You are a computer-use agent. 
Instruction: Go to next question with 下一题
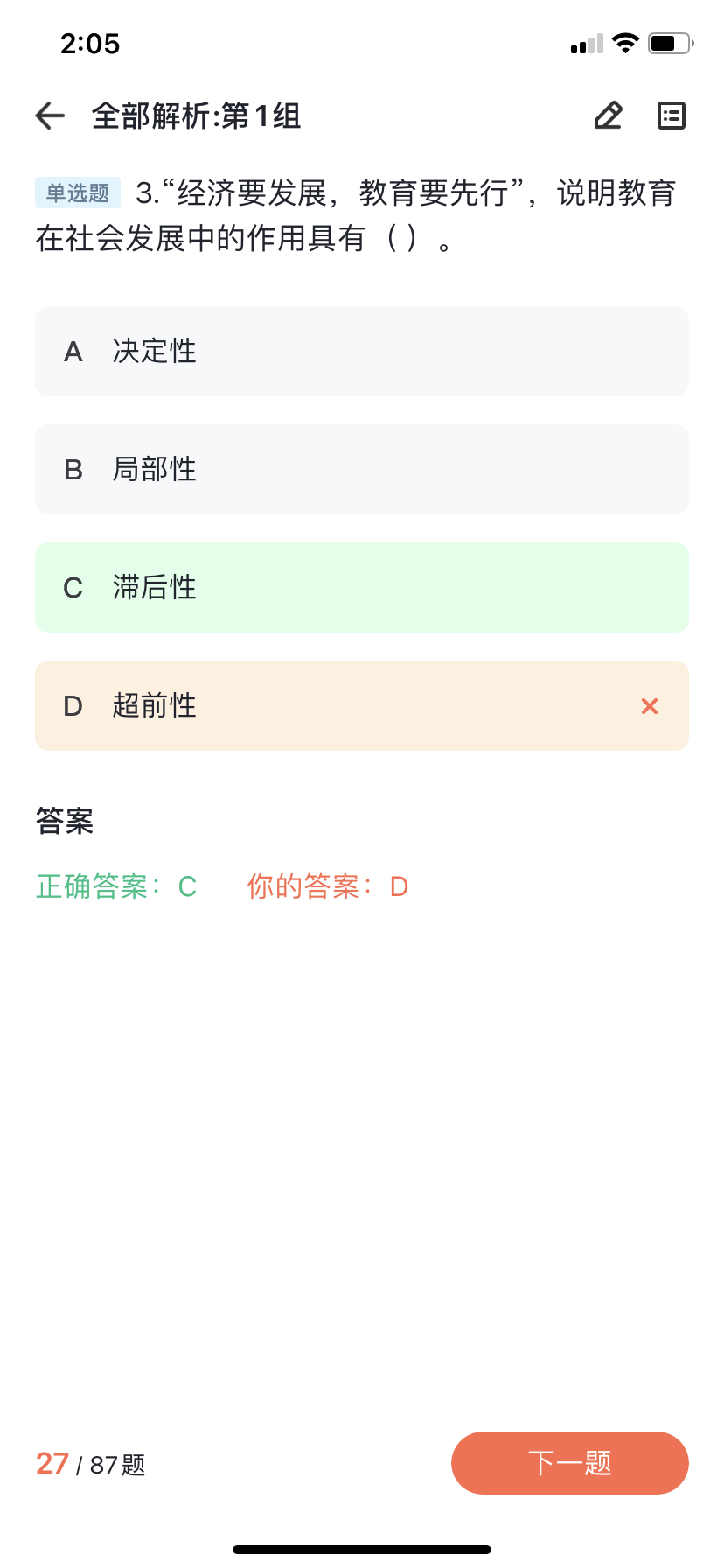click(570, 1463)
